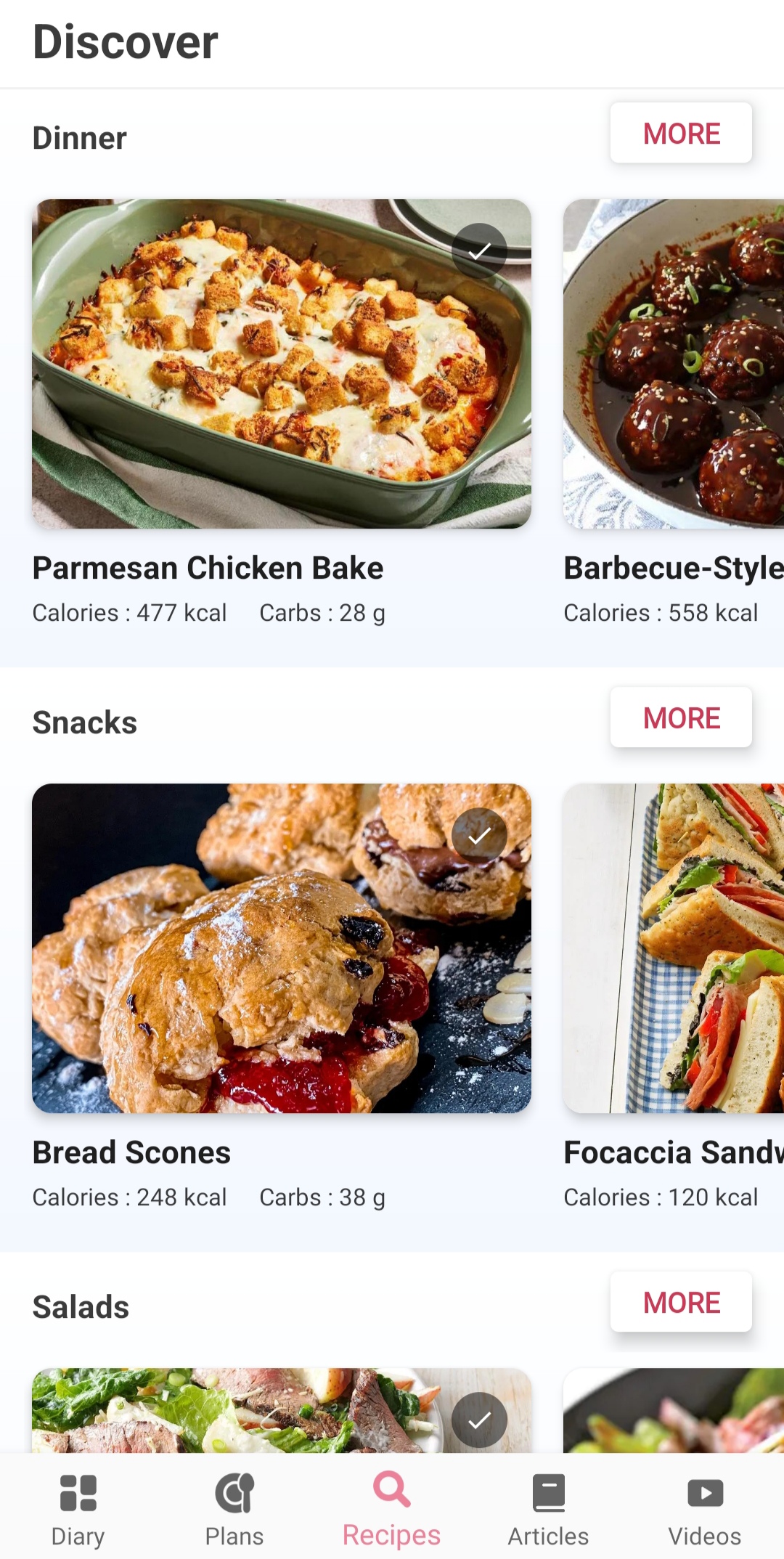Expand MORE recipes under Snacks

tap(680, 717)
